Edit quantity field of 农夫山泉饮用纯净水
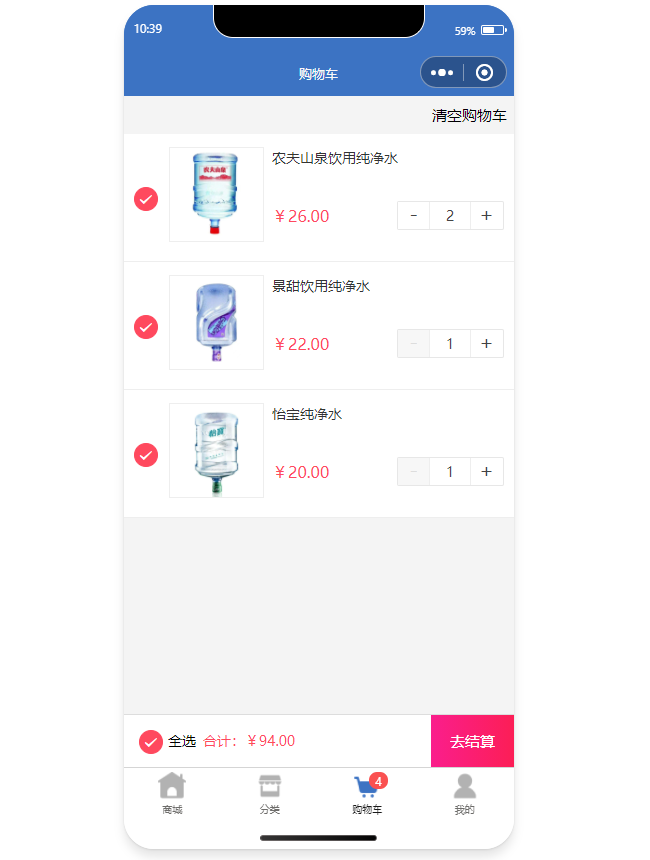650x860 pixels. pyautogui.click(x=450, y=216)
